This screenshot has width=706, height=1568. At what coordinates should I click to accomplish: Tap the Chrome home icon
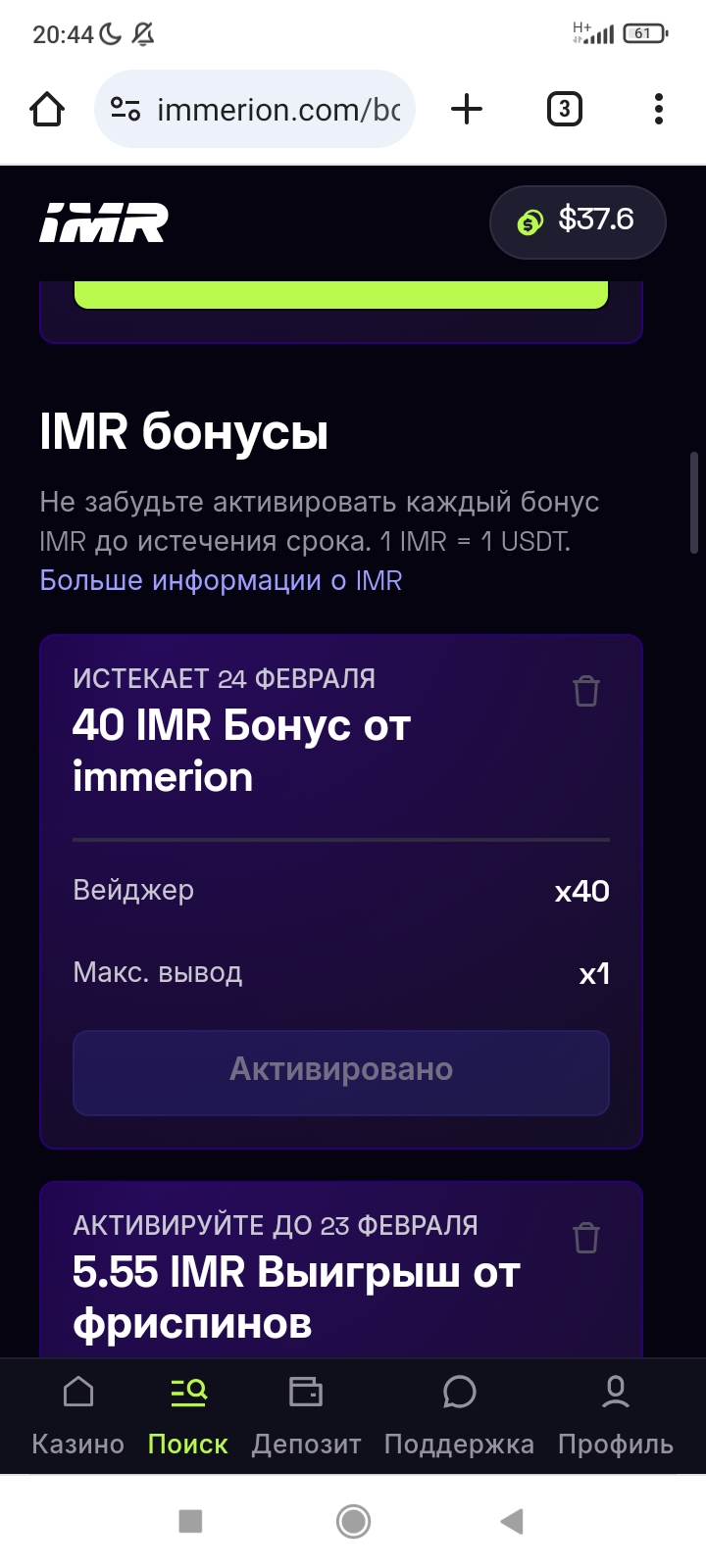tap(45, 109)
